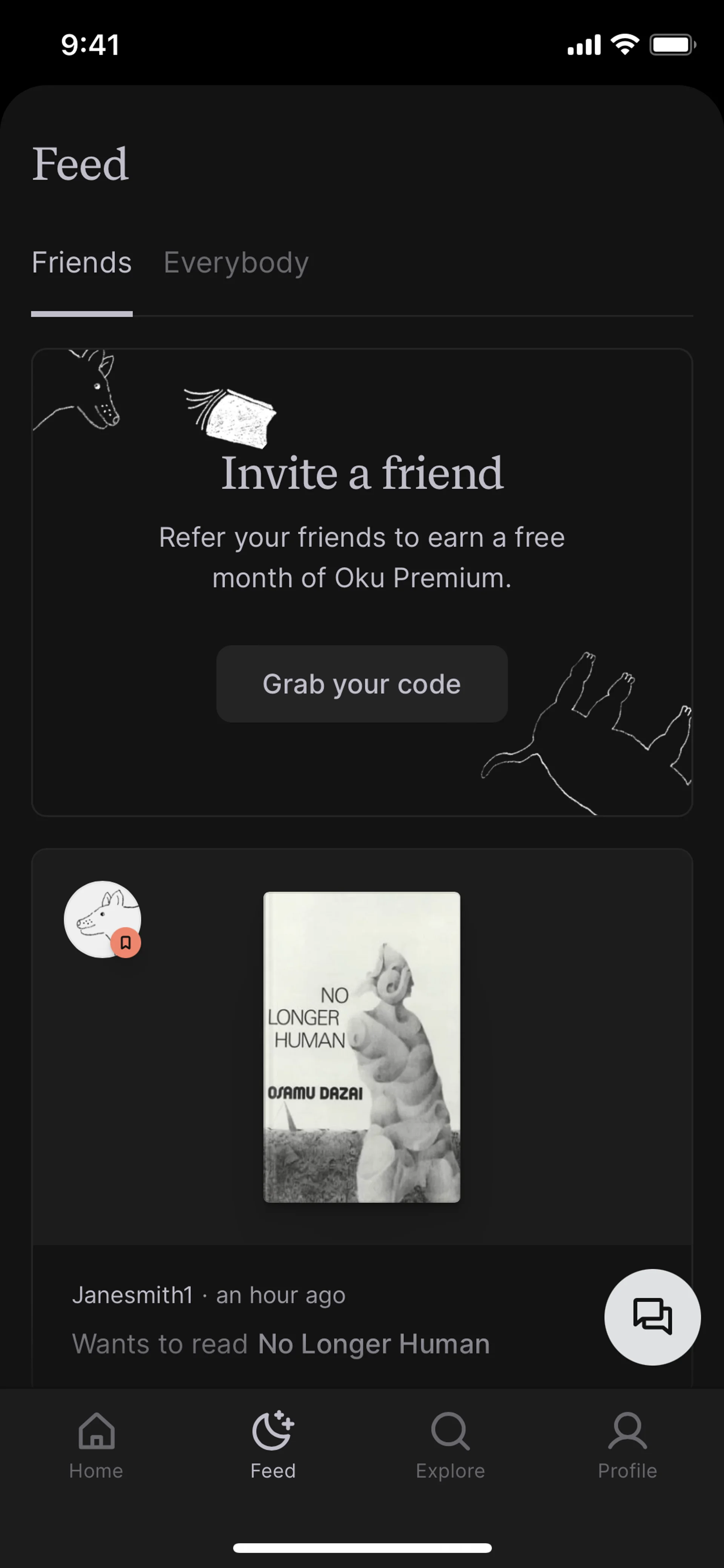Tap Grab your code button
This screenshot has width=724, height=1568.
[361, 683]
